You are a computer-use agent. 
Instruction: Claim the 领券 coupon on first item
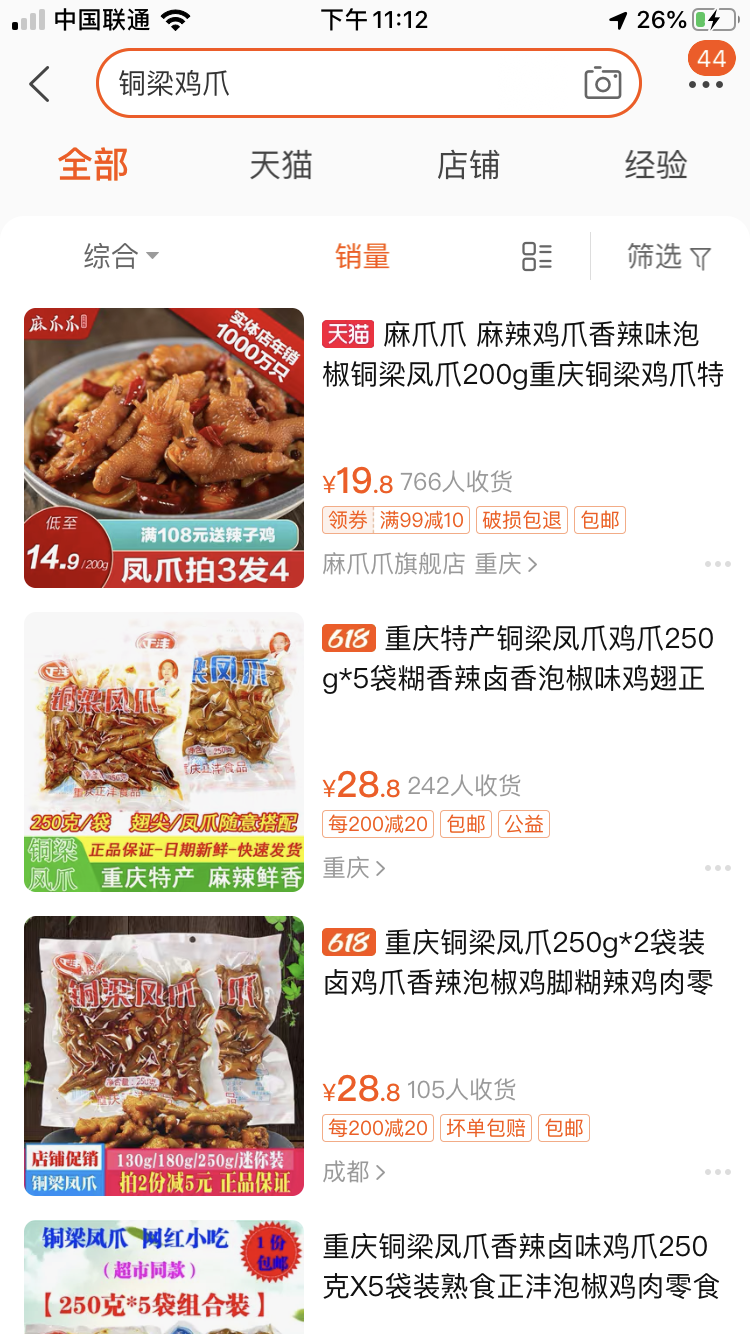tap(345, 519)
